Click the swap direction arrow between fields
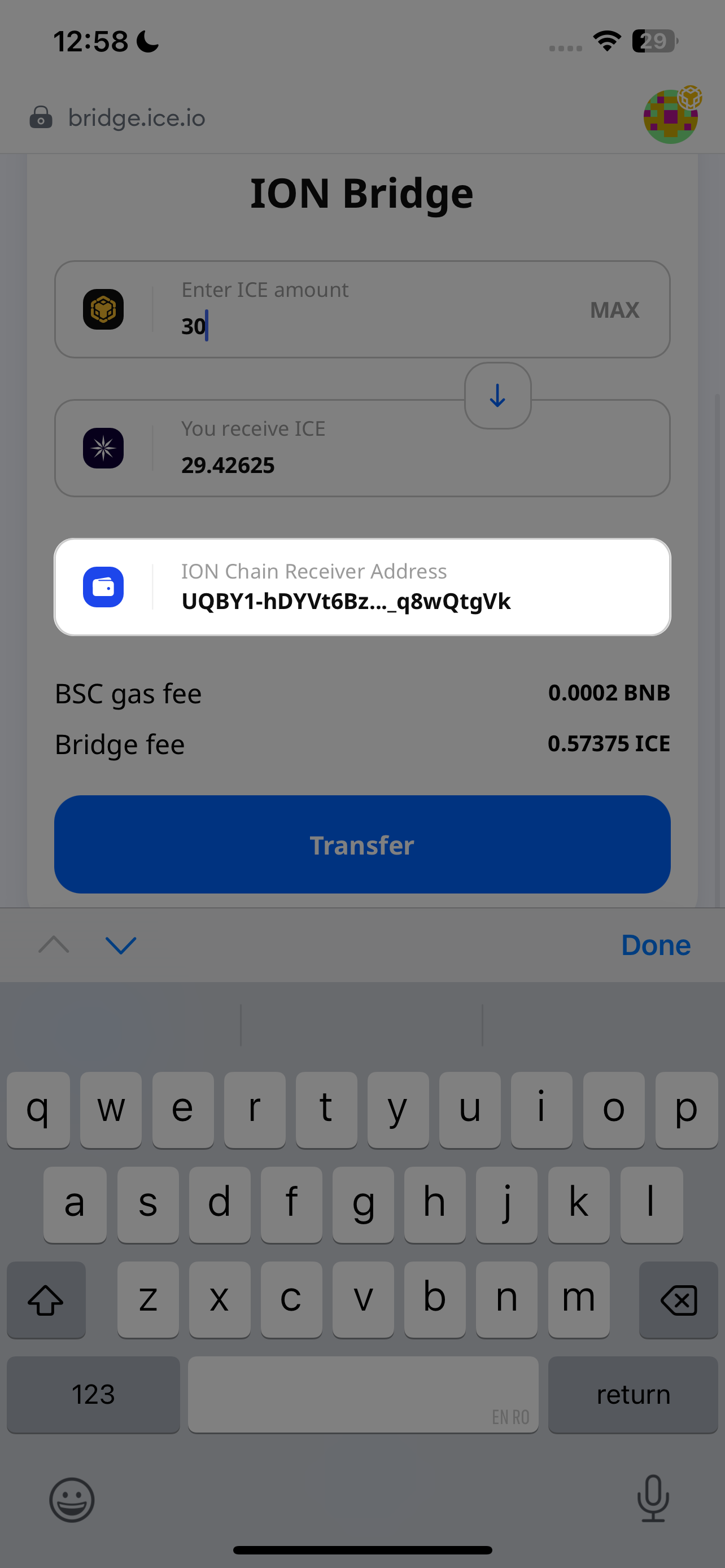The image size is (725, 1568). point(497,396)
